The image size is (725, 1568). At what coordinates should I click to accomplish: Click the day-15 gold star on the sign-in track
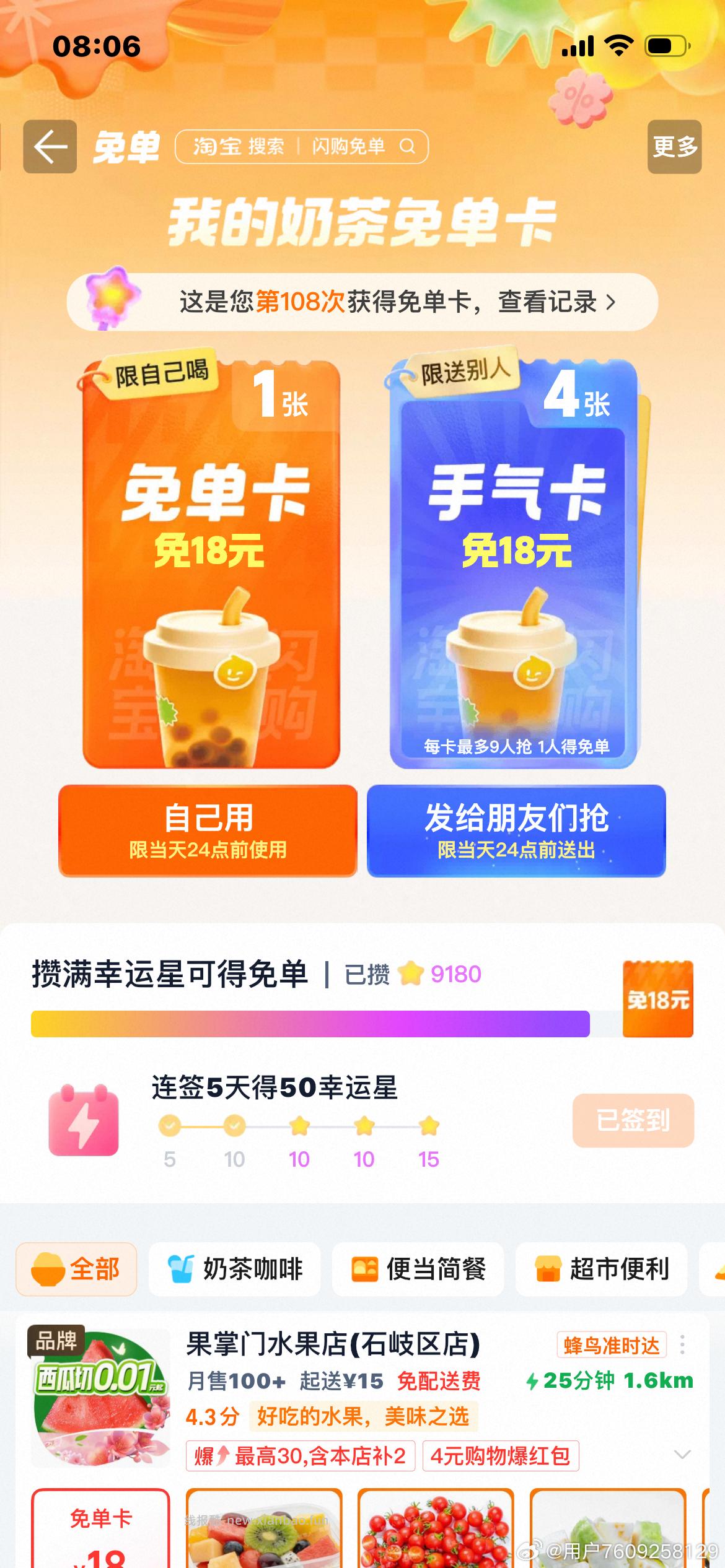tap(429, 1127)
